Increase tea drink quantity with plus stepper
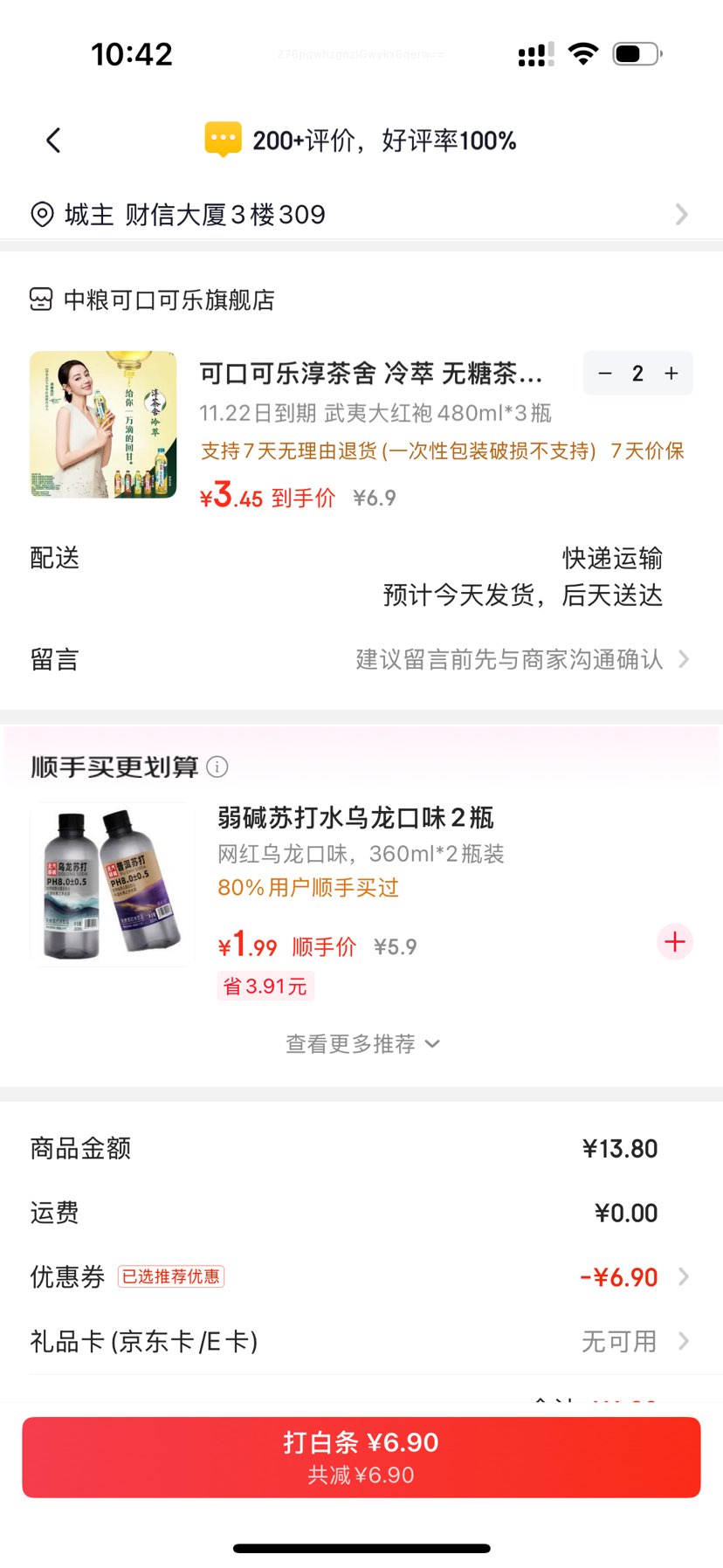The width and height of the screenshot is (723, 1568). tap(670, 373)
